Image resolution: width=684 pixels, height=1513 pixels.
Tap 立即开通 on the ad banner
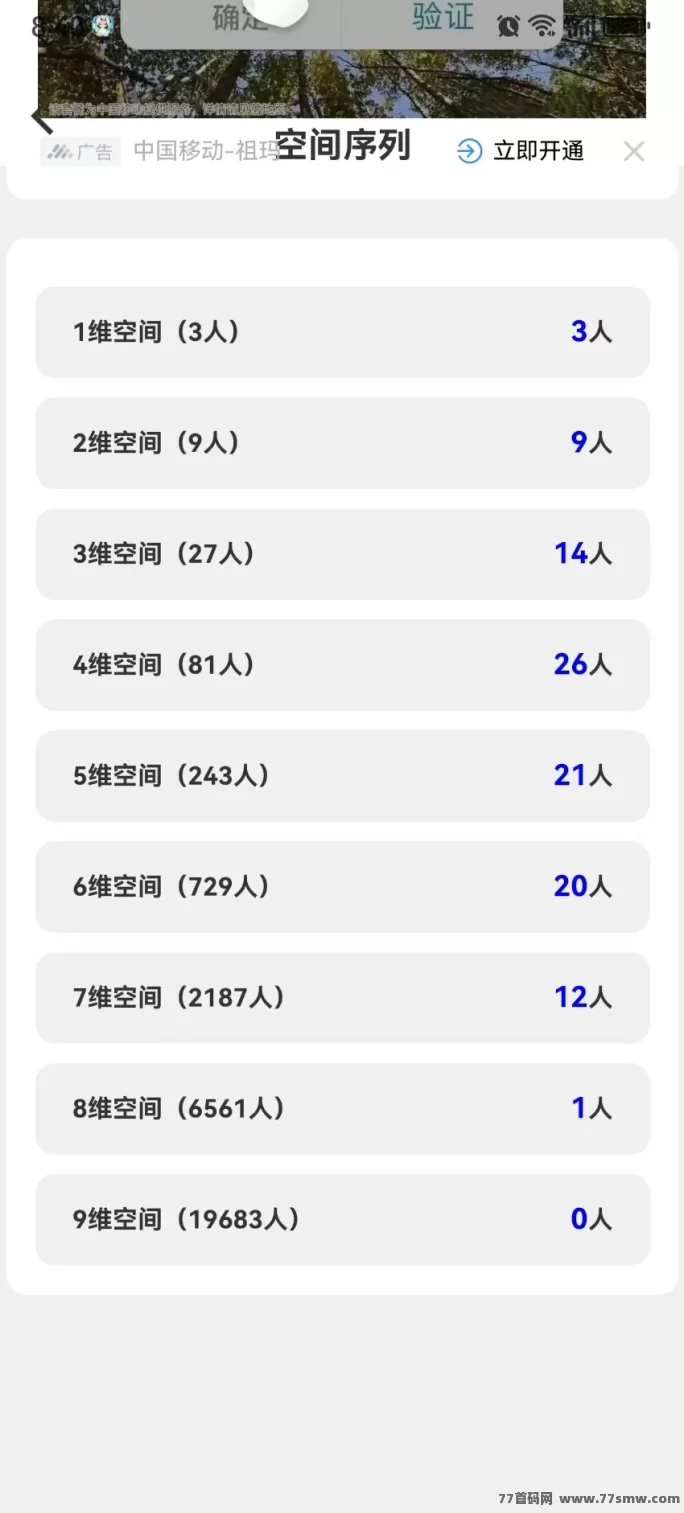coord(520,151)
